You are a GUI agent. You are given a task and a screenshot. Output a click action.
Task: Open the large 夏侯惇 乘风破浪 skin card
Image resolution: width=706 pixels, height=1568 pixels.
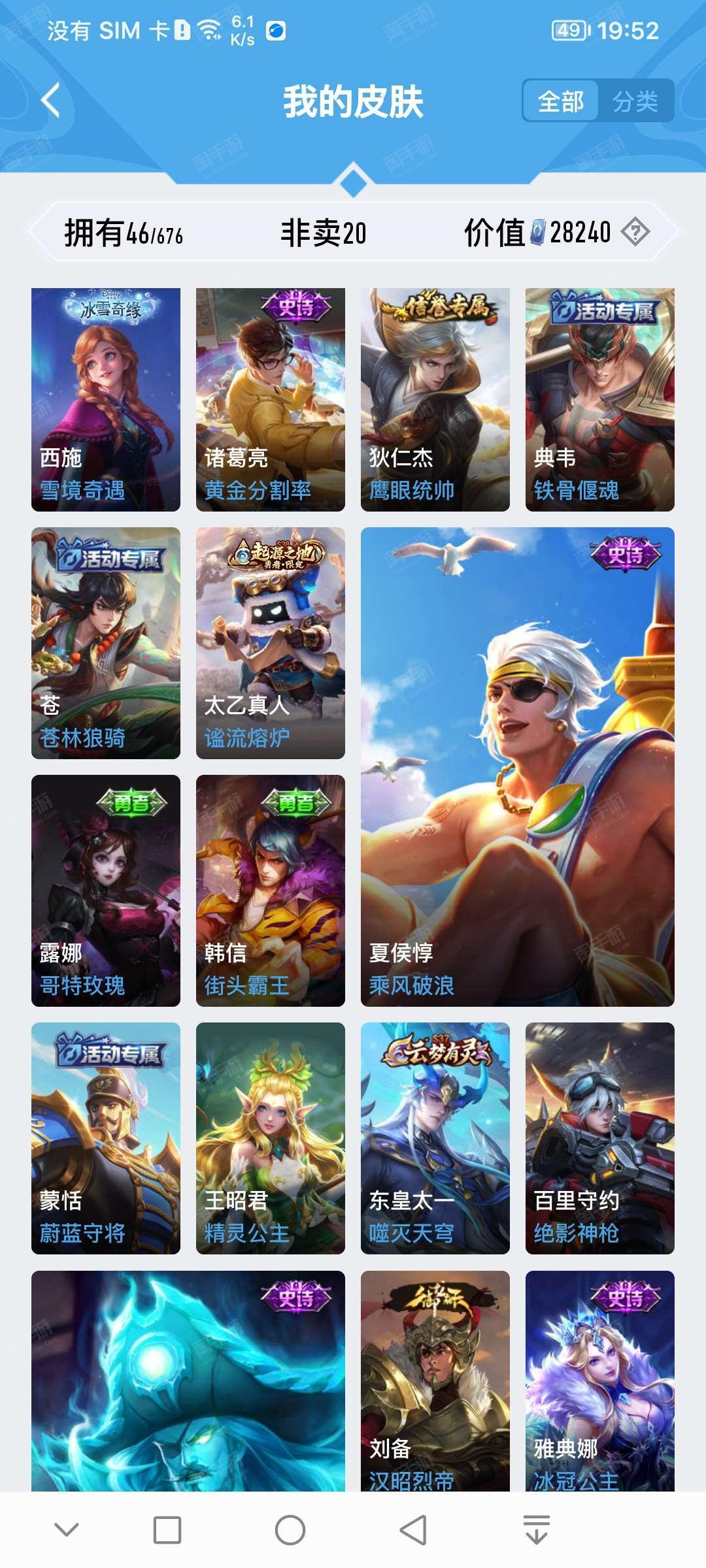pyautogui.click(x=518, y=767)
